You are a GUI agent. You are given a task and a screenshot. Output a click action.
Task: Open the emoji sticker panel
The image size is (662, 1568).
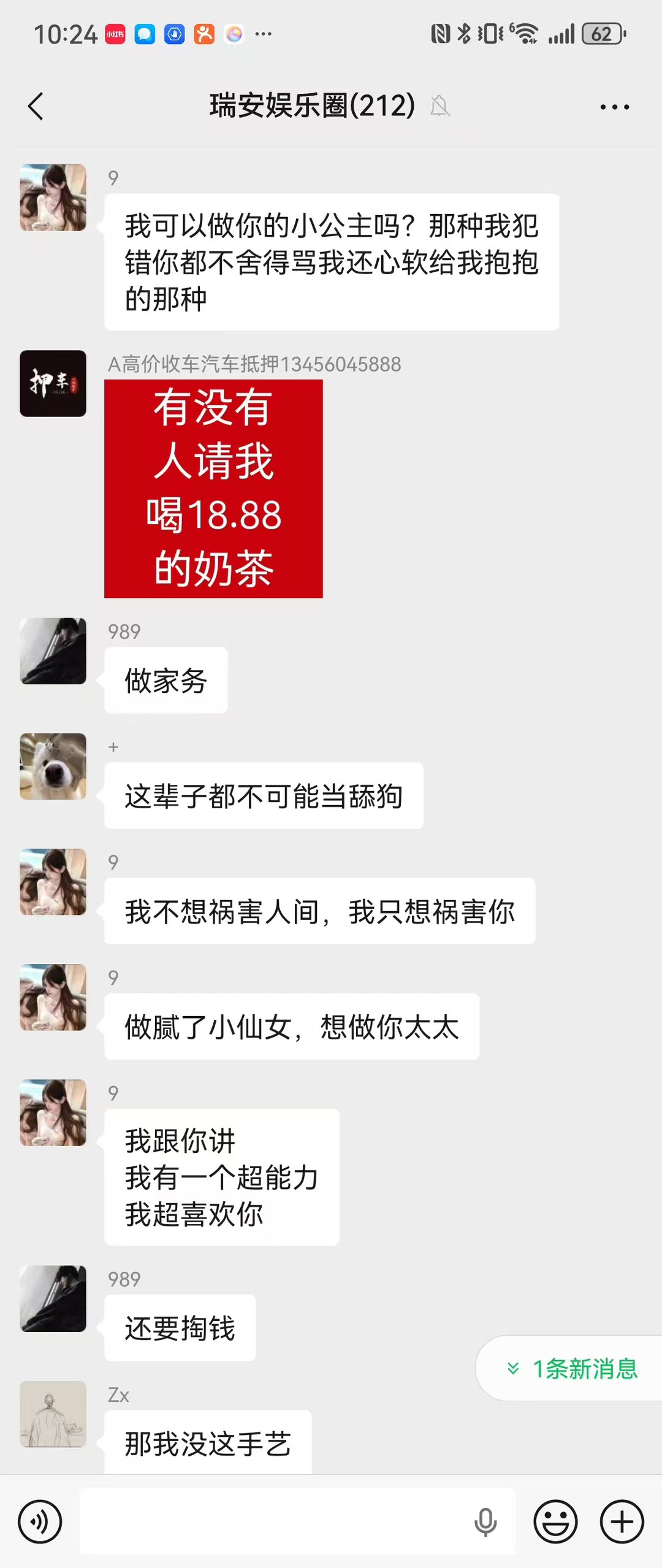[555, 1521]
